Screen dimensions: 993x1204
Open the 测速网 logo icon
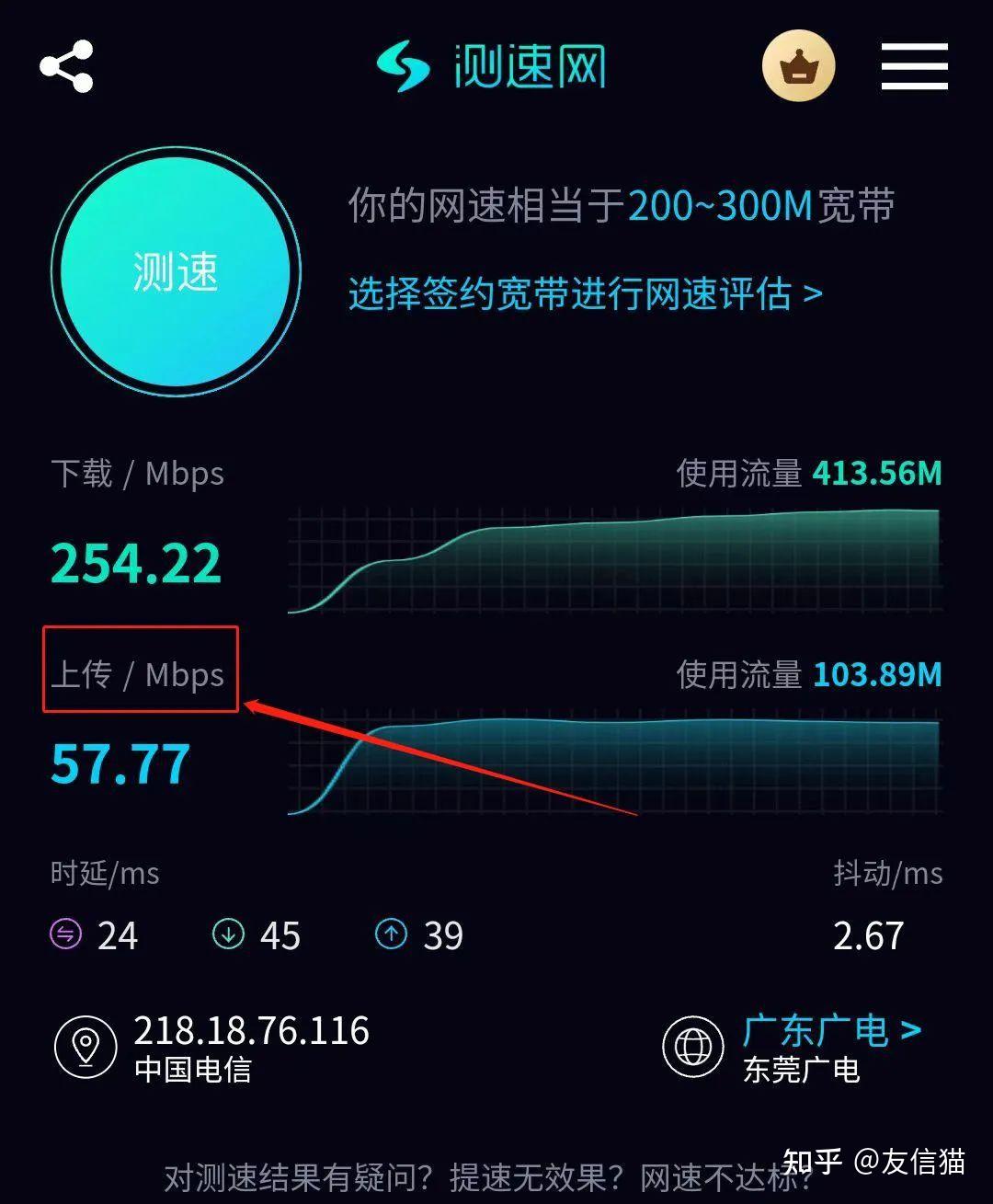tap(403, 65)
